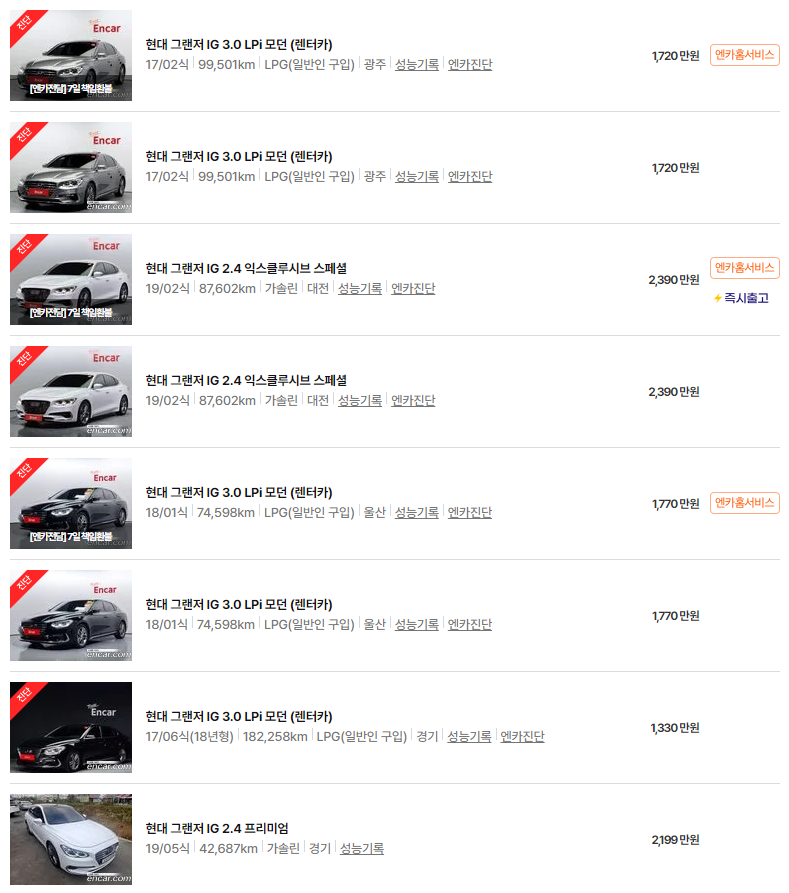Open the white car photo of the 2,199만원 listing
The height and width of the screenshot is (893, 789).
[x=71, y=839]
